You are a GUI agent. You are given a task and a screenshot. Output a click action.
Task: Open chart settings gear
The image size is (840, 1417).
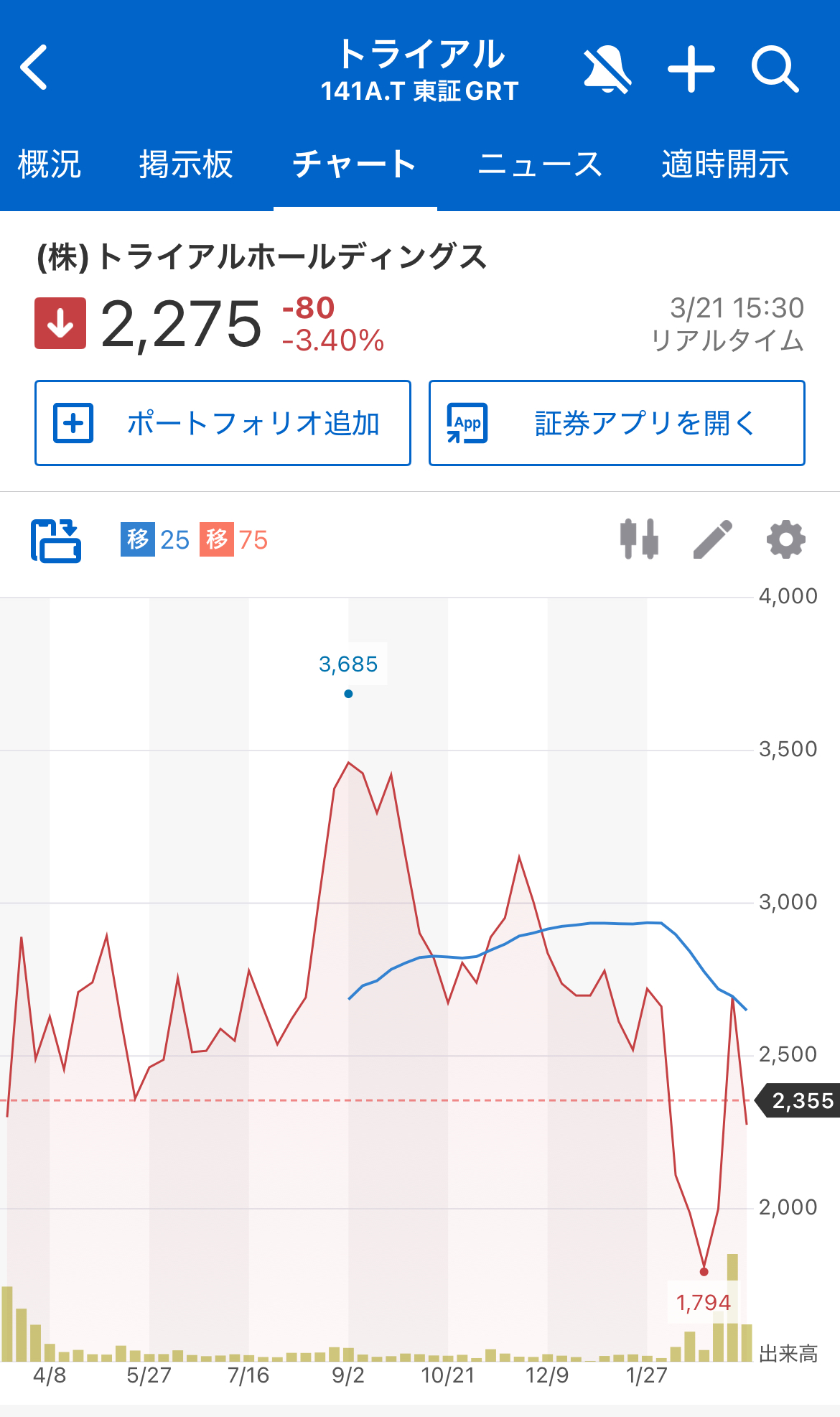click(786, 539)
